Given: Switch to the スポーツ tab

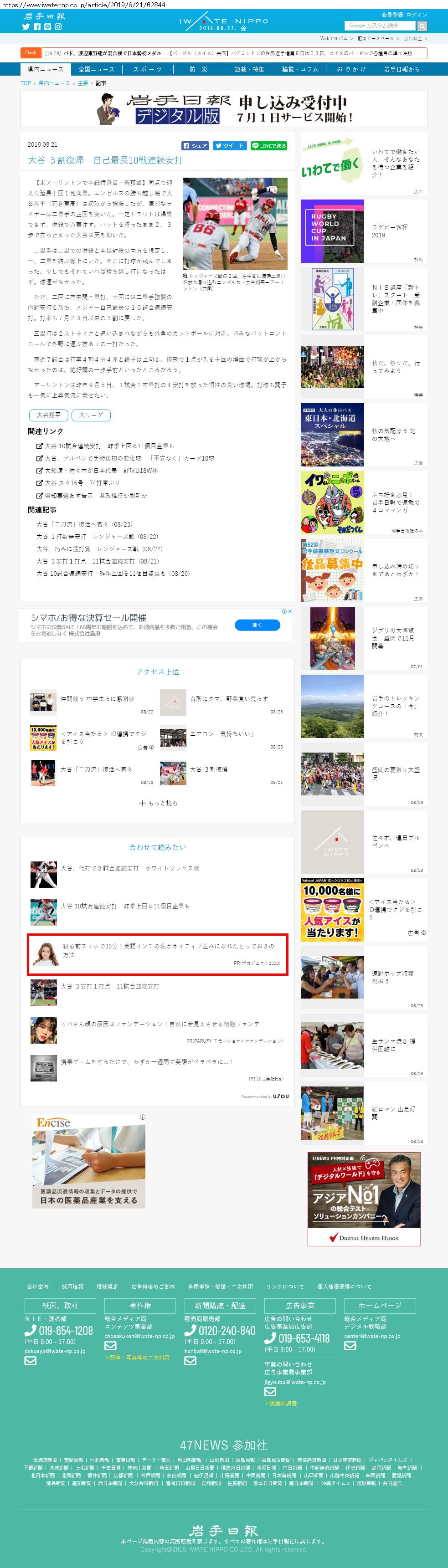Looking at the screenshot, I should (147, 69).
